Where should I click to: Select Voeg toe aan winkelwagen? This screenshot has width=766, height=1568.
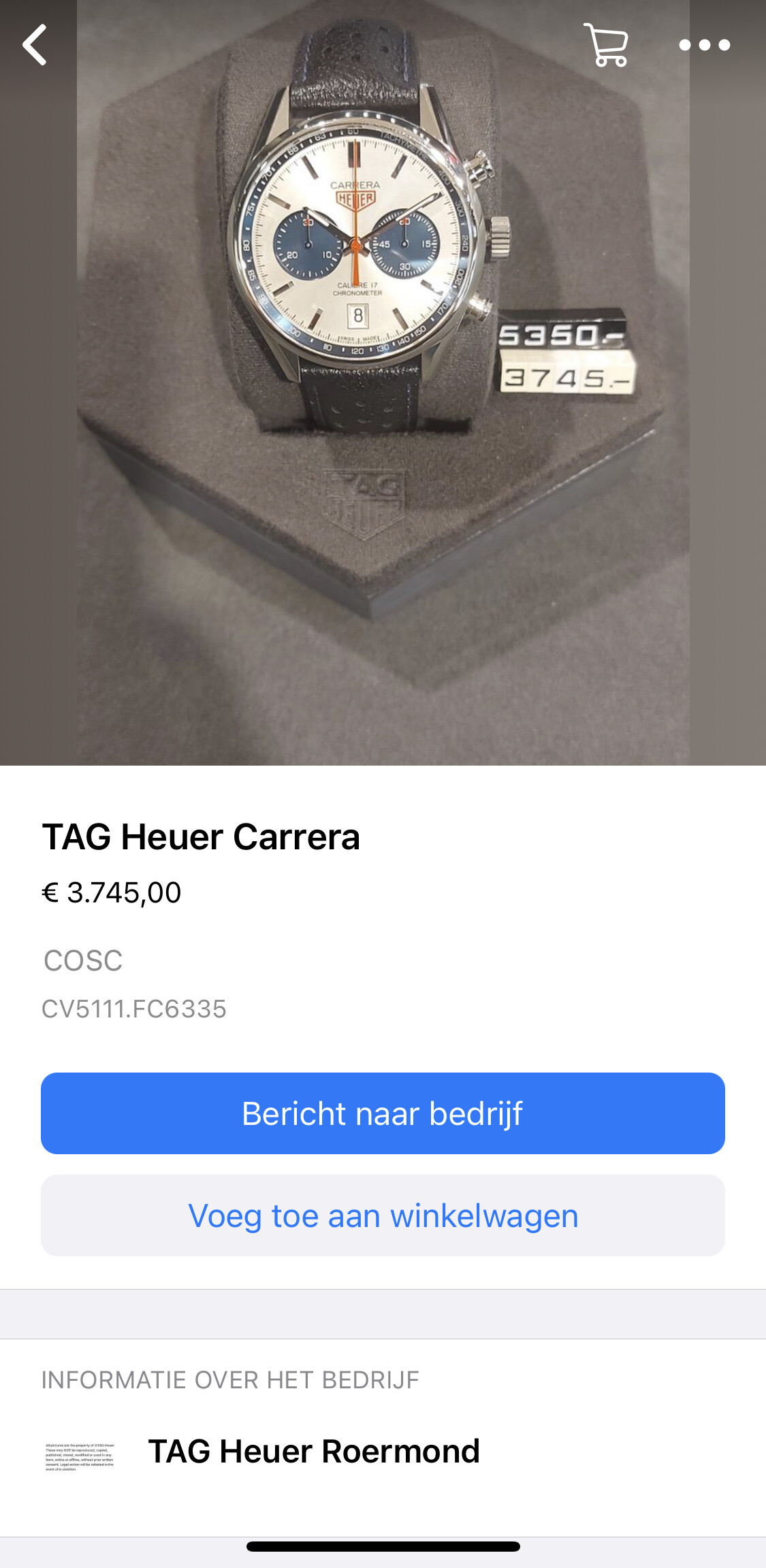[383, 1215]
